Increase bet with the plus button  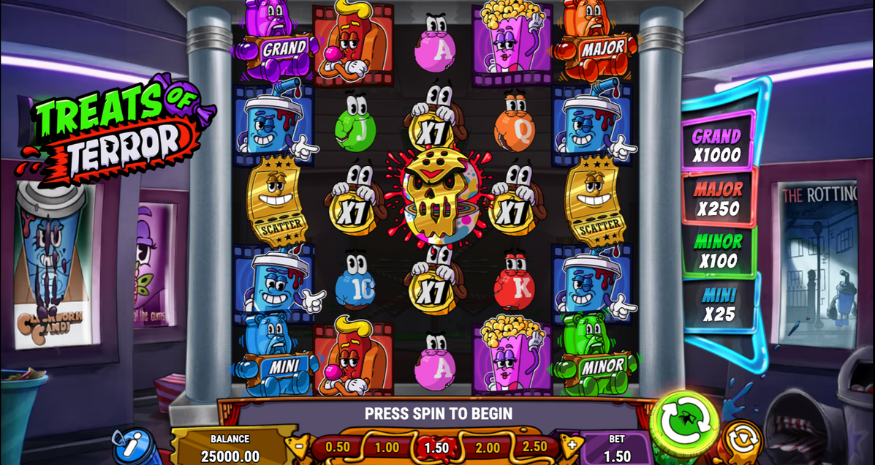point(572,444)
